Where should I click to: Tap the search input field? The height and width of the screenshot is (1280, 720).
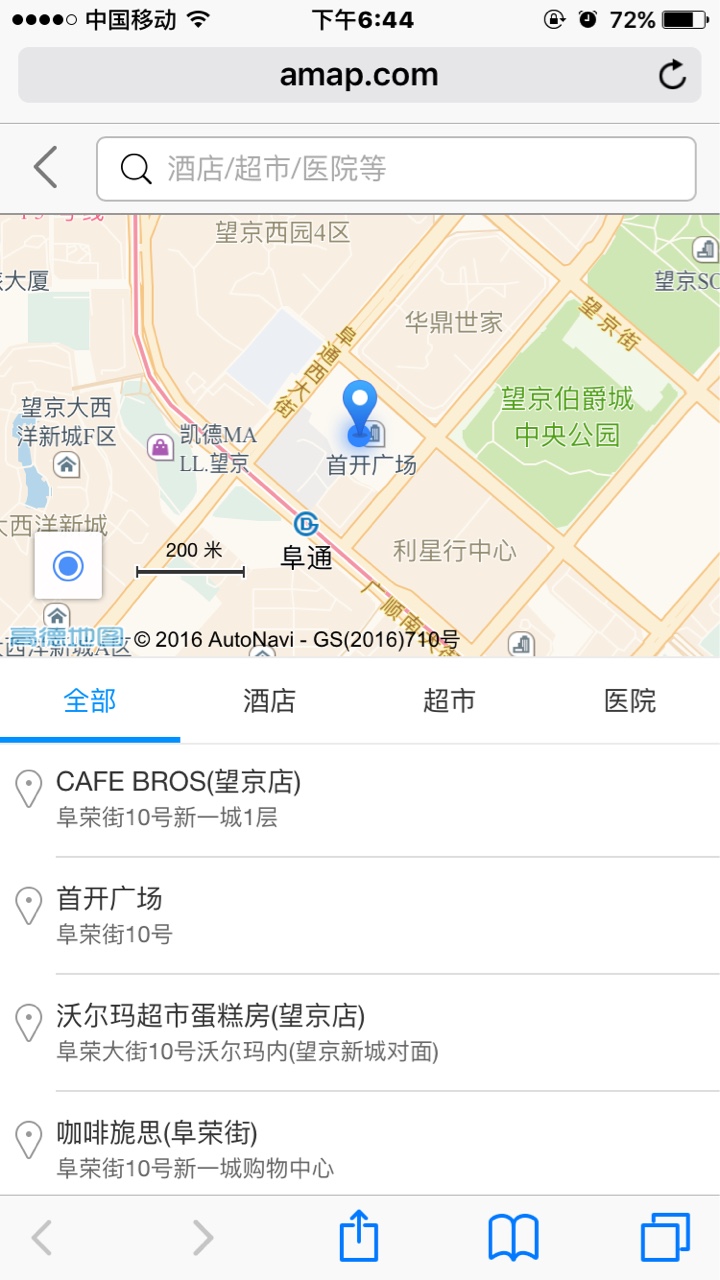tap(395, 167)
